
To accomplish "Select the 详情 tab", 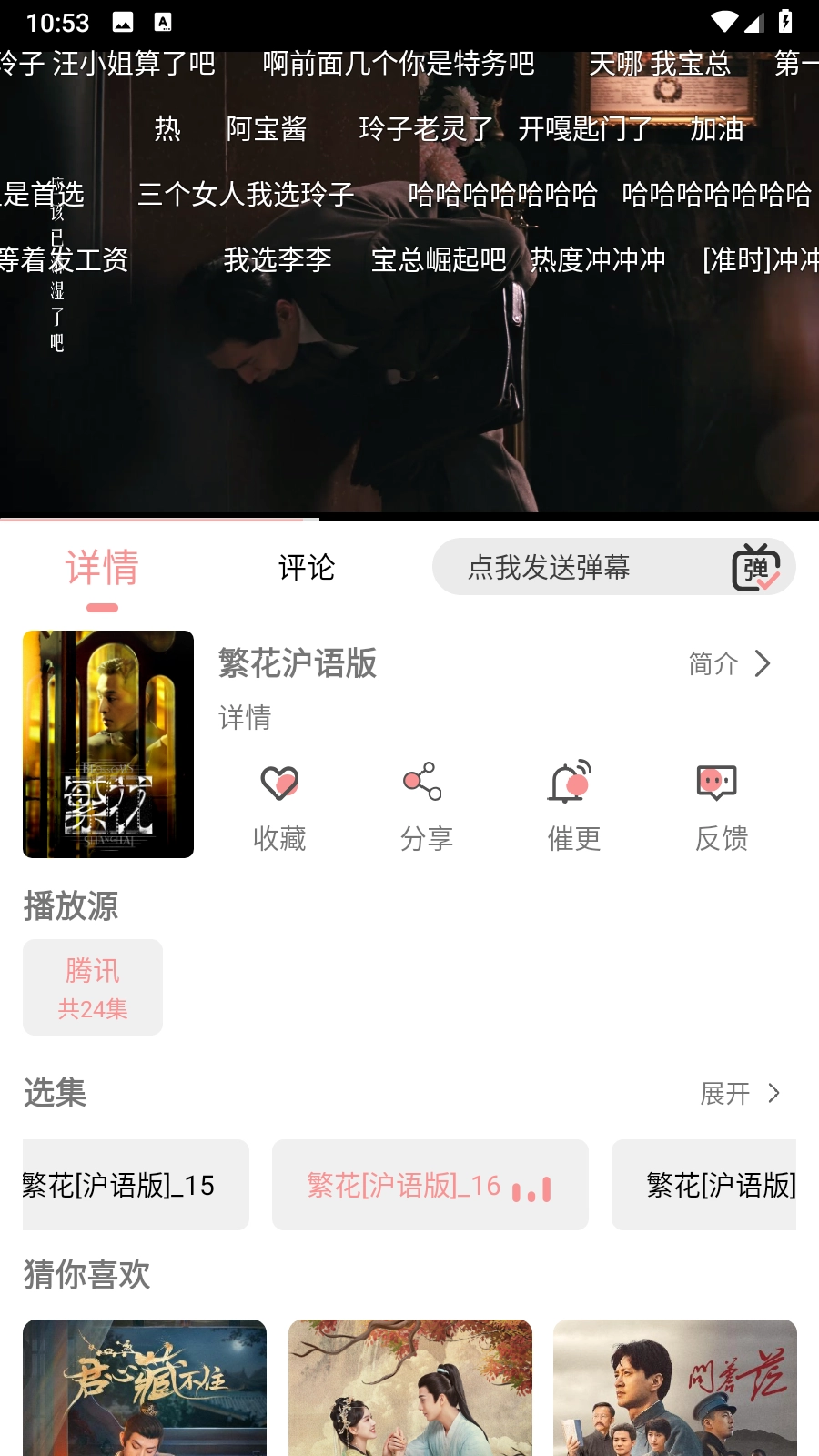I will [102, 568].
